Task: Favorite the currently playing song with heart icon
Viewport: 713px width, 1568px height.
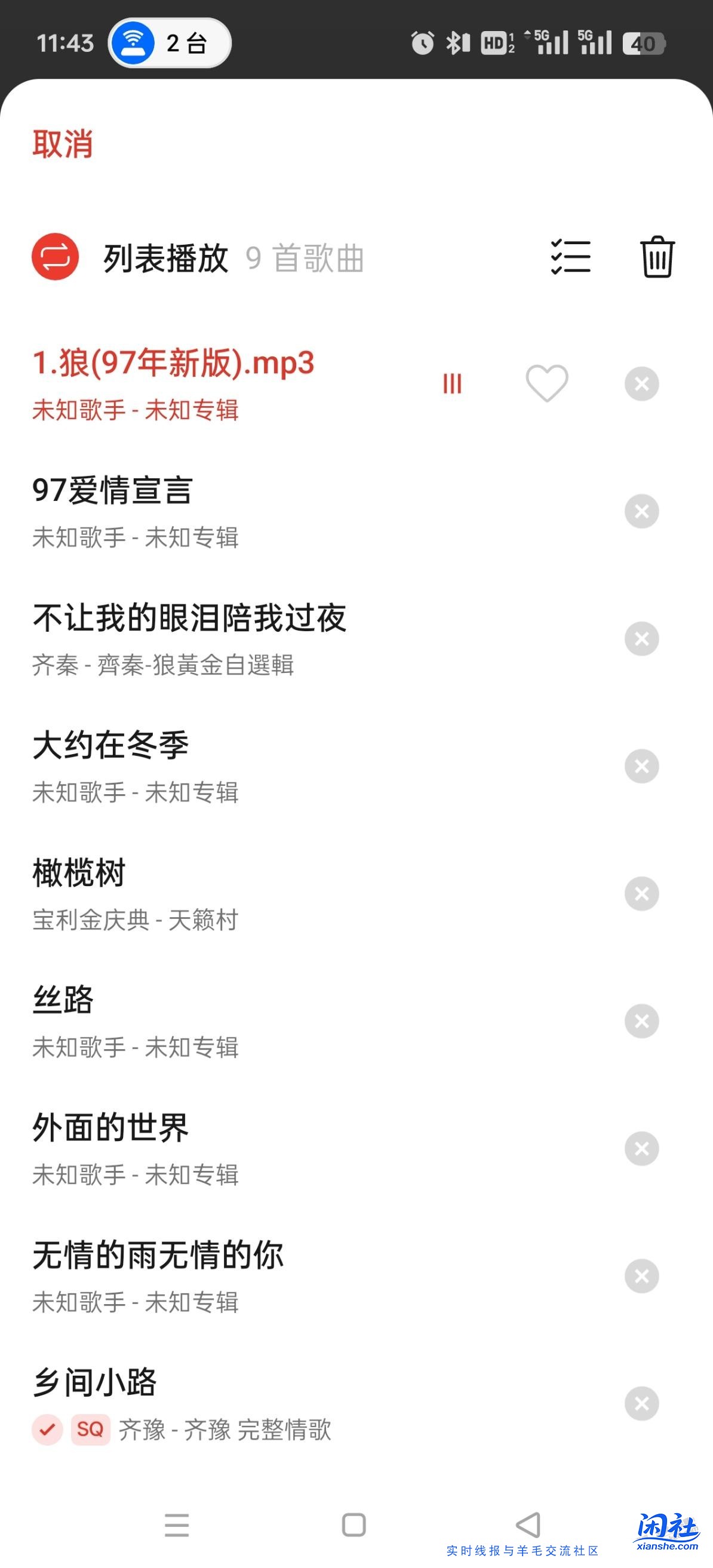Action: (548, 383)
